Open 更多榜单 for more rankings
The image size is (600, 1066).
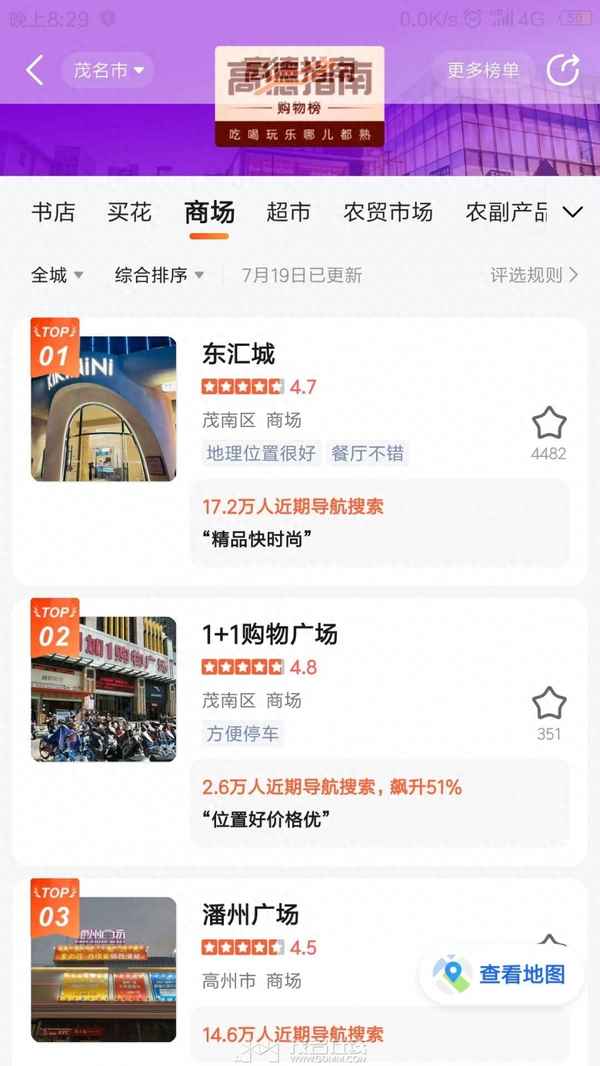483,70
